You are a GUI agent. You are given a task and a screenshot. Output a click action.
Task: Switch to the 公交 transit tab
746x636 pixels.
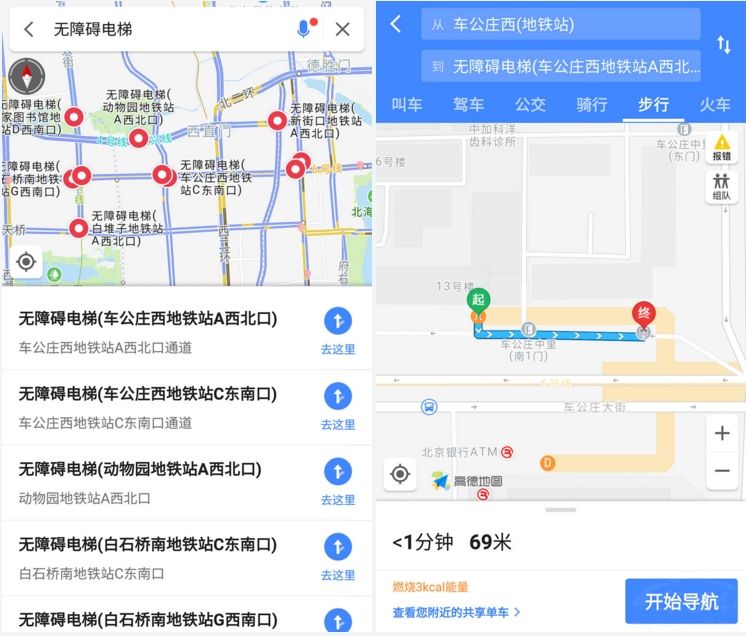point(530,104)
